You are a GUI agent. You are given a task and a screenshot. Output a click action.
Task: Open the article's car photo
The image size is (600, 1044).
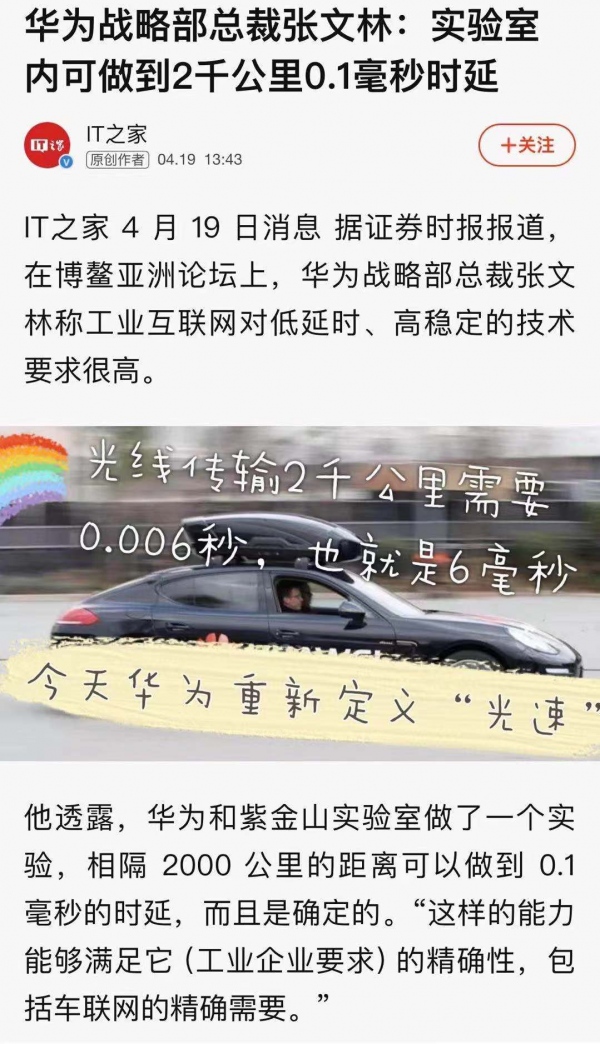pyautogui.click(x=300, y=594)
